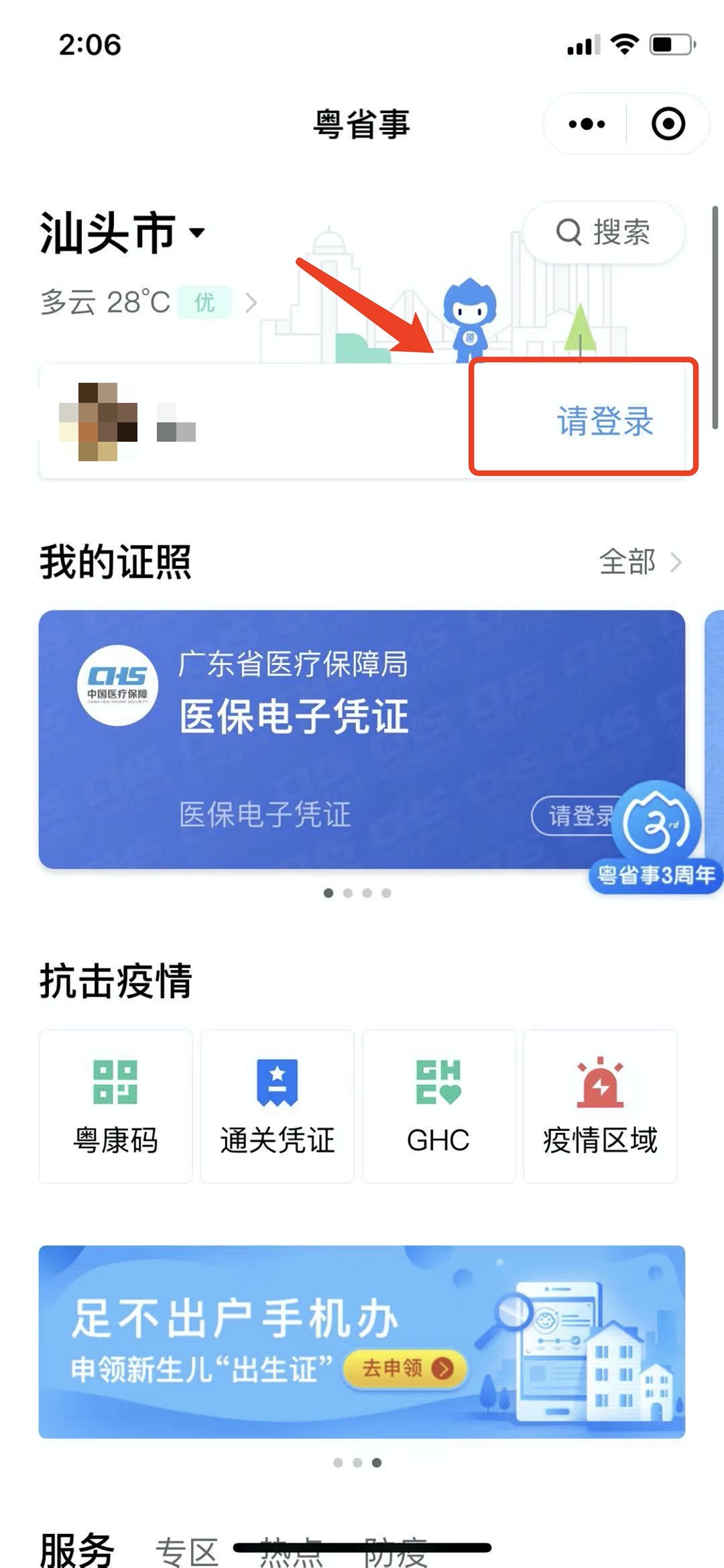Open 疫情区域

(x=600, y=1106)
